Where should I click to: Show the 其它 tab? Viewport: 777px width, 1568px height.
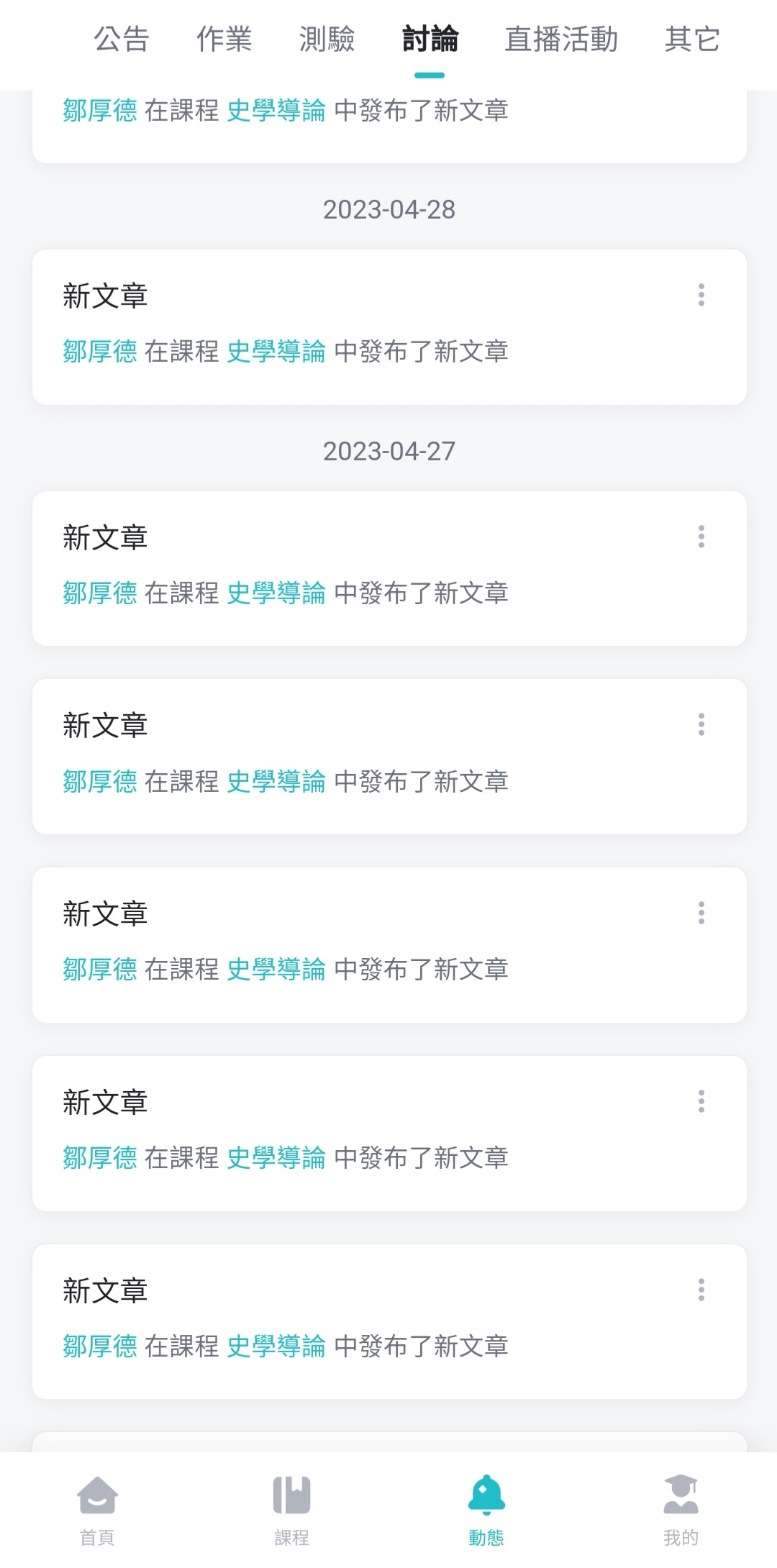(692, 40)
